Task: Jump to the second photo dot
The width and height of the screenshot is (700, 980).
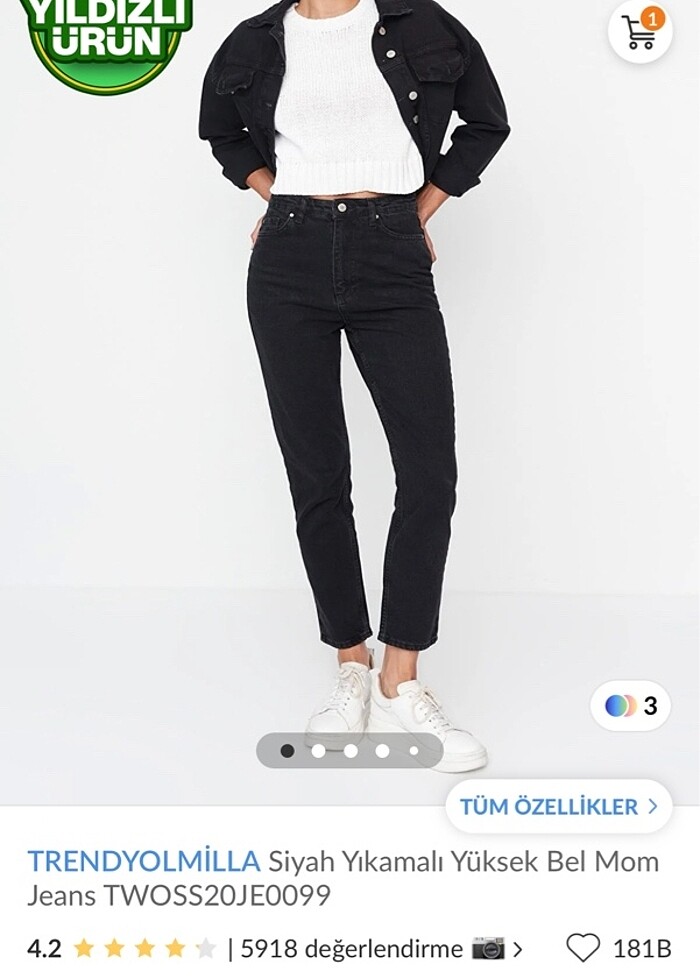Action: 318,751
